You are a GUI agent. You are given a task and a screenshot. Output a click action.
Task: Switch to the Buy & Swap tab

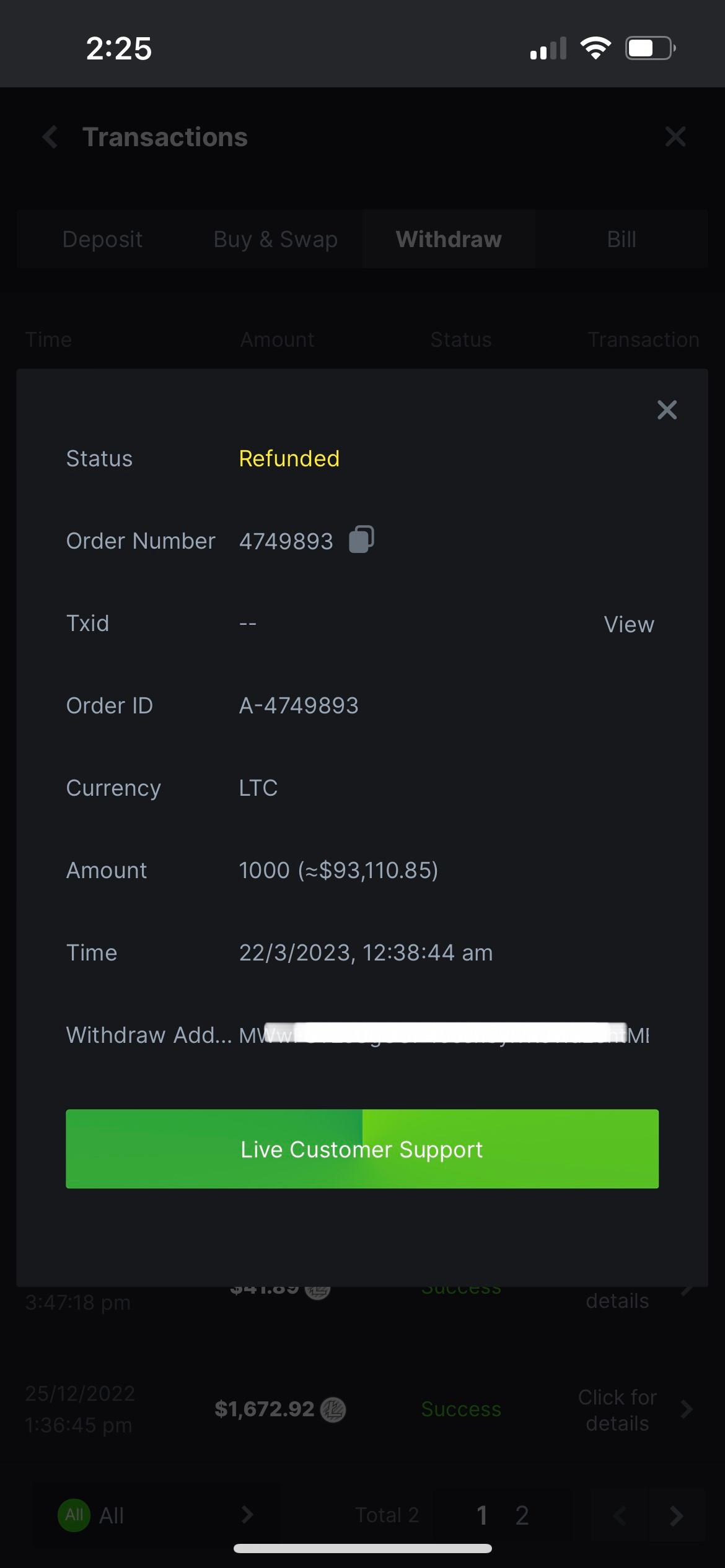point(276,239)
